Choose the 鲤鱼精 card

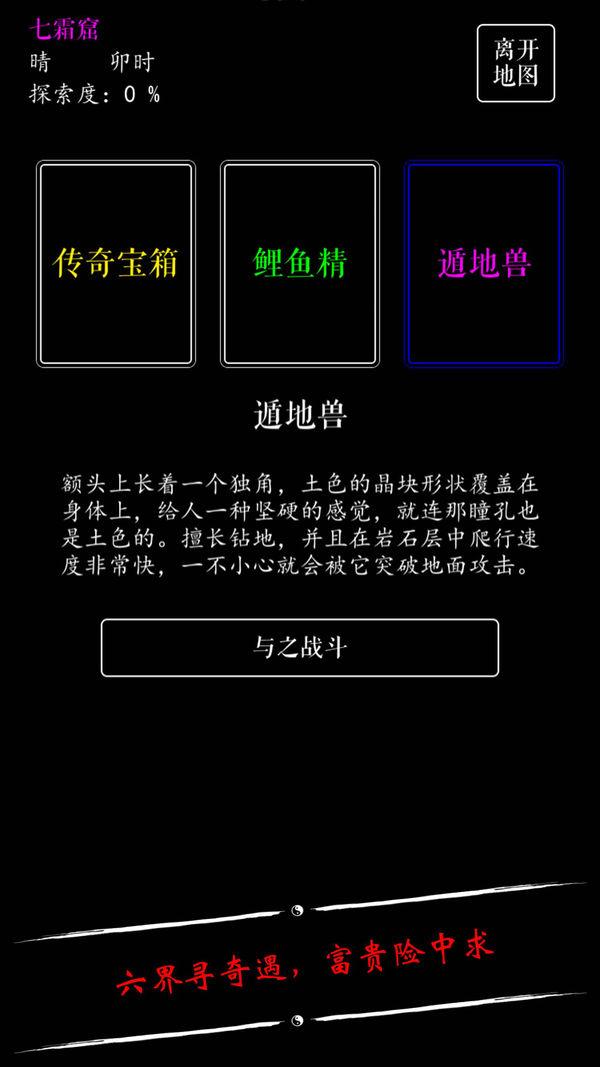[300, 264]
